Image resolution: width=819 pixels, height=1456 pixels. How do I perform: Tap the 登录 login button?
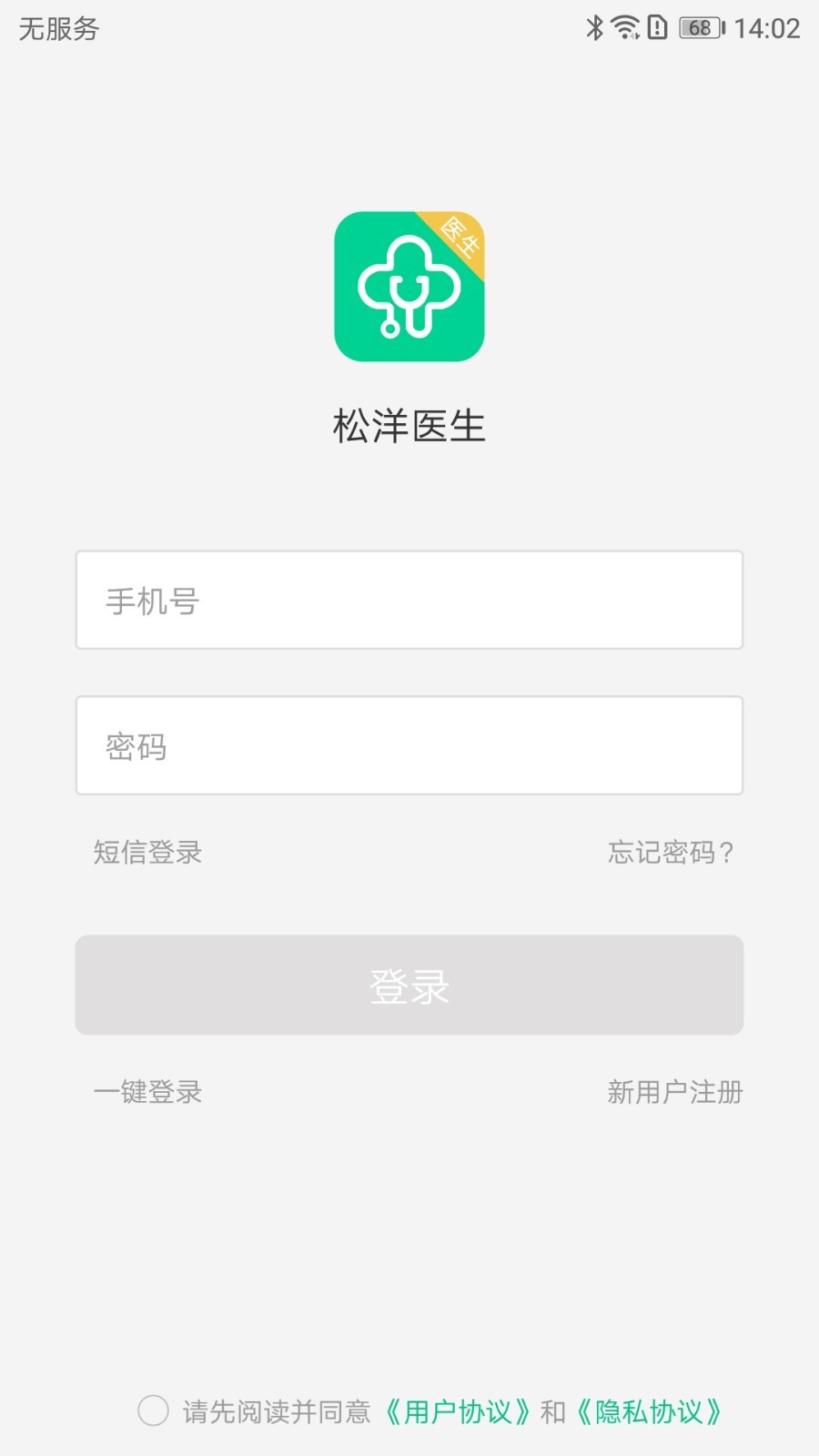(409, 985)
